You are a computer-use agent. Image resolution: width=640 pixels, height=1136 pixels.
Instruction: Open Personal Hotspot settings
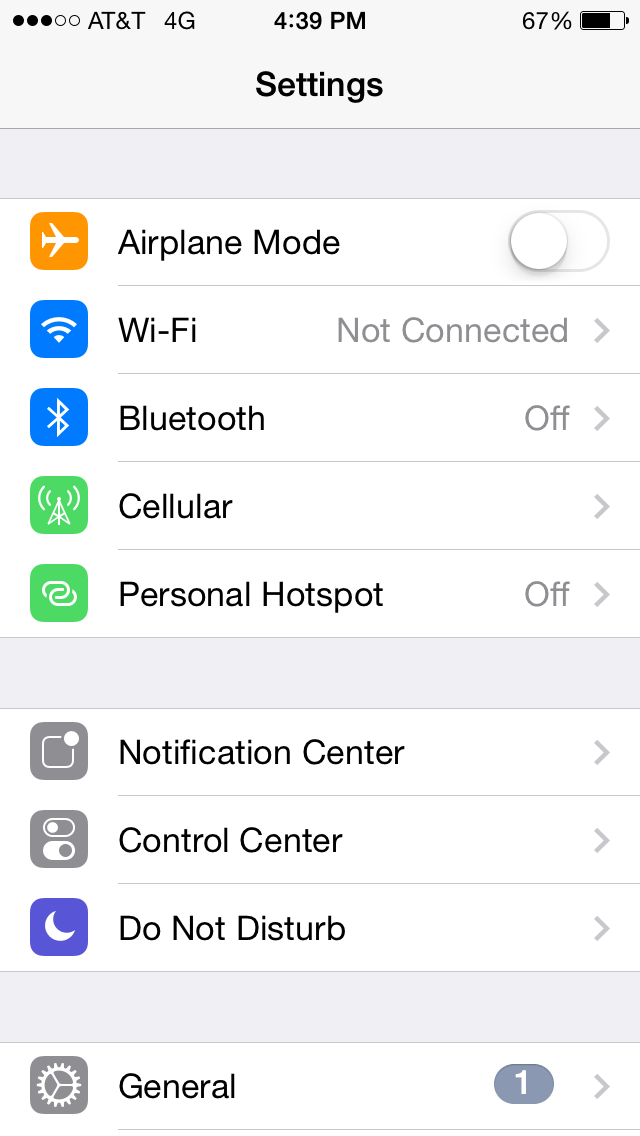click(320, 594)
